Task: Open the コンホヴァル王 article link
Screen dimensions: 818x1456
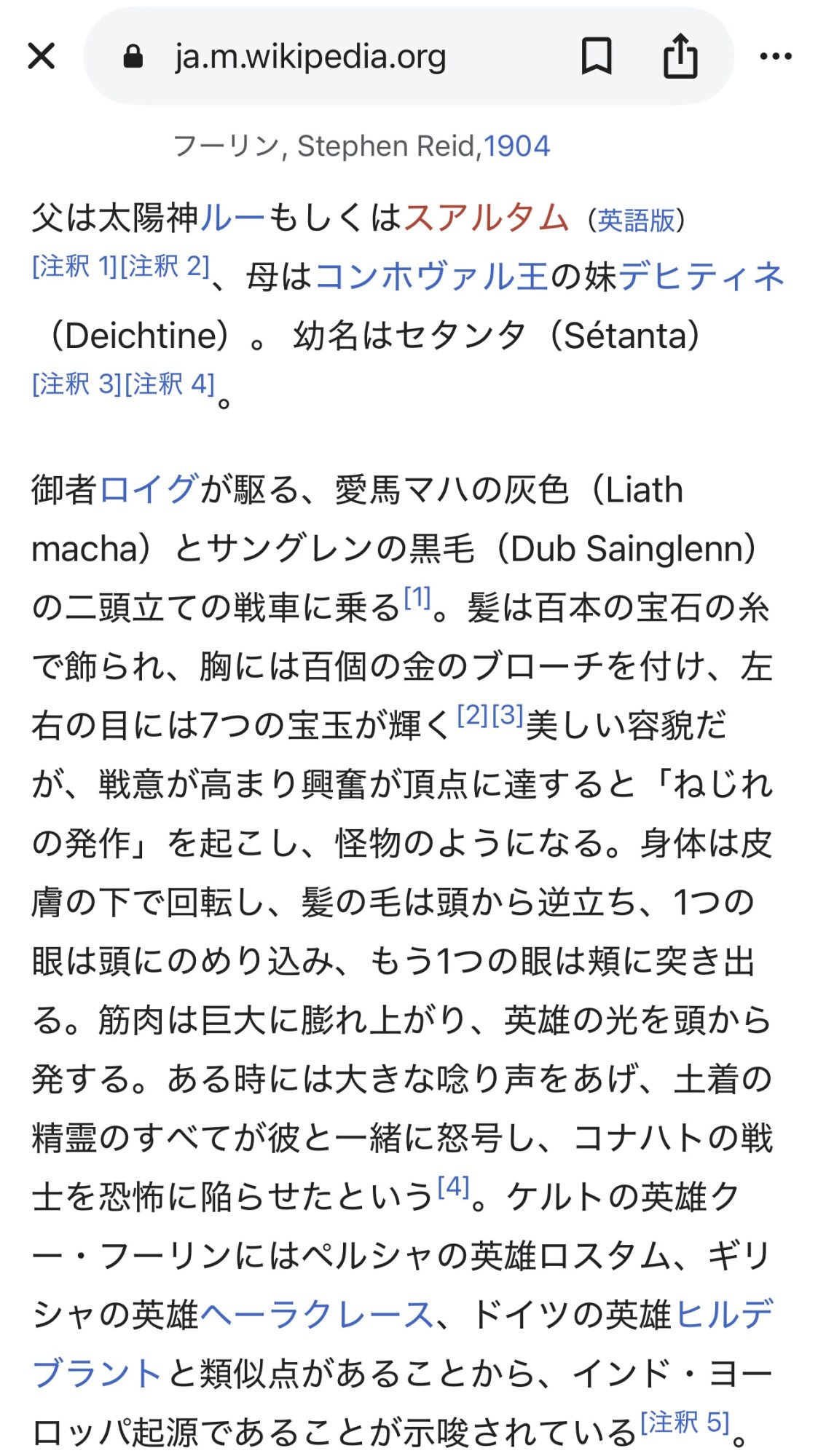Action: pos(431,277)
